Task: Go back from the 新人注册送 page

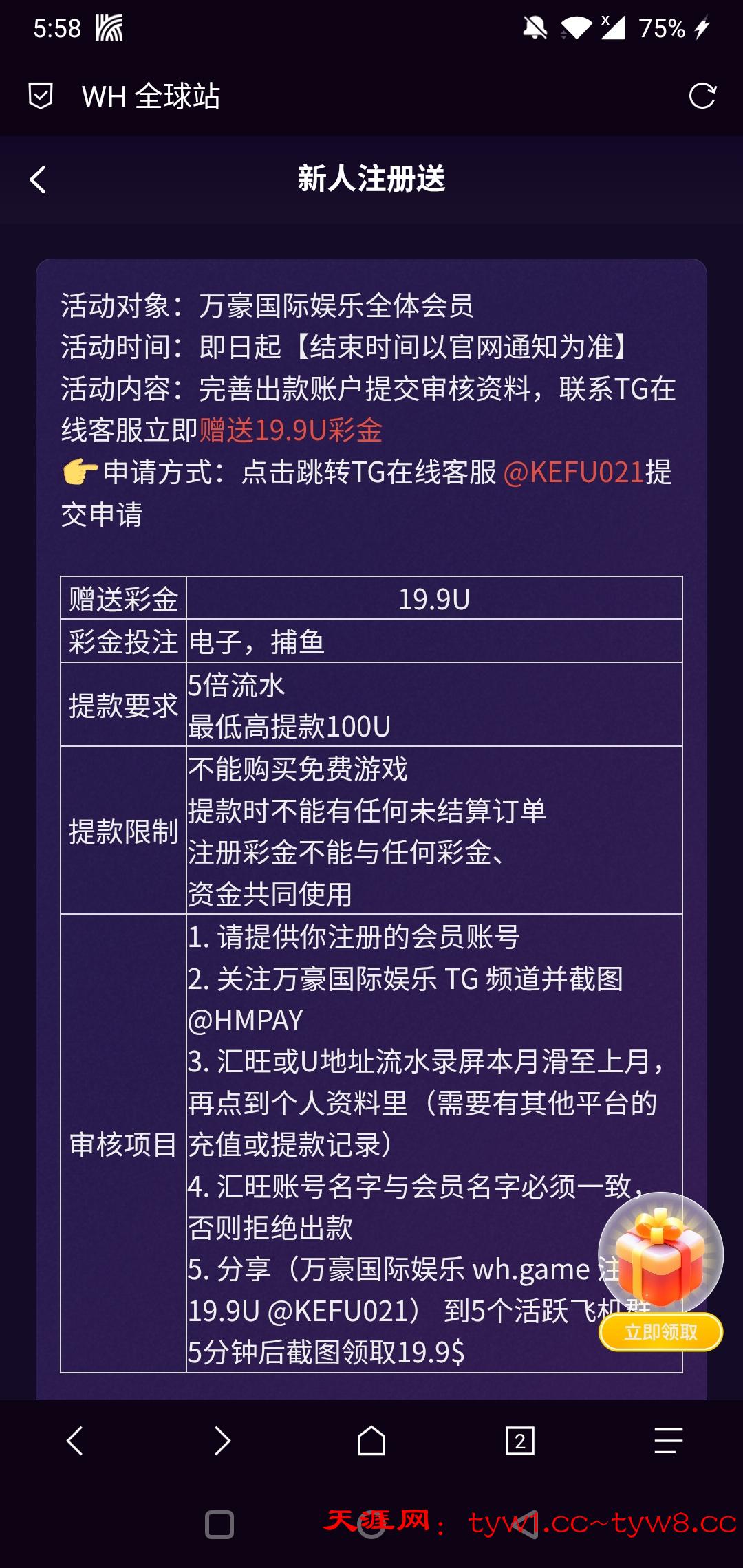Action: [x=39, y=179]
